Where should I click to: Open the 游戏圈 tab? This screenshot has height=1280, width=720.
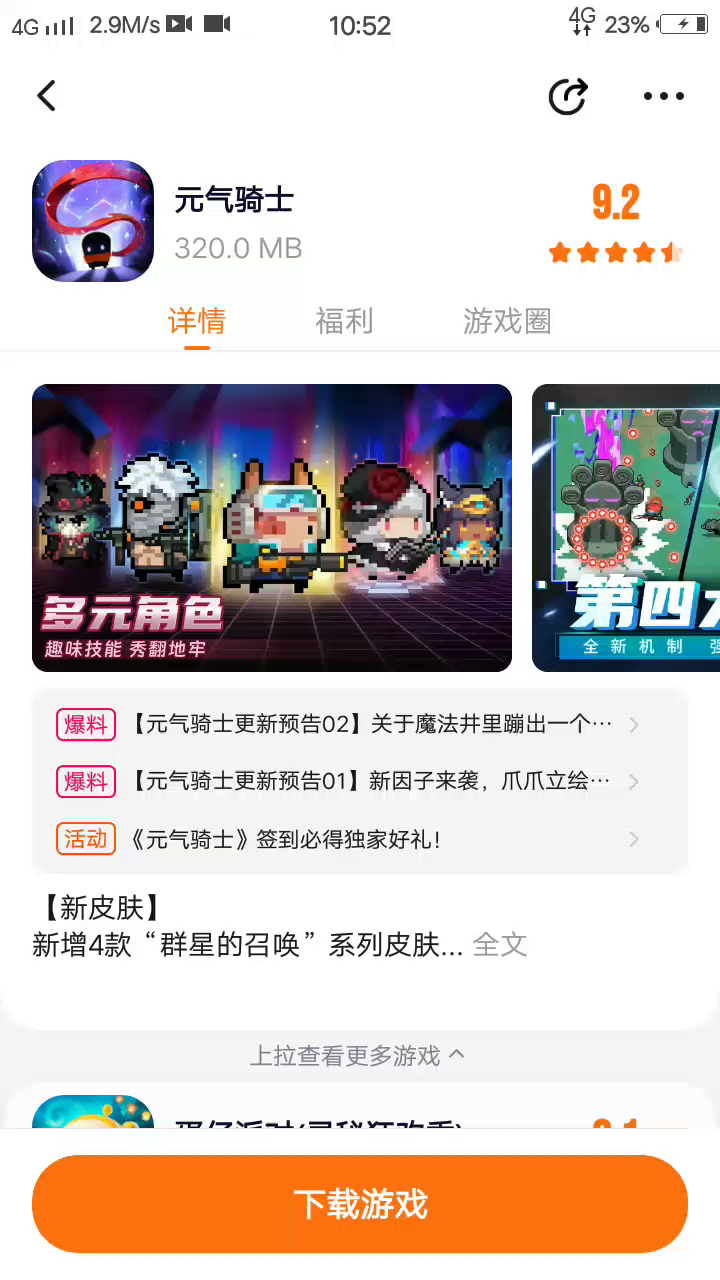(x=507, y=321)
